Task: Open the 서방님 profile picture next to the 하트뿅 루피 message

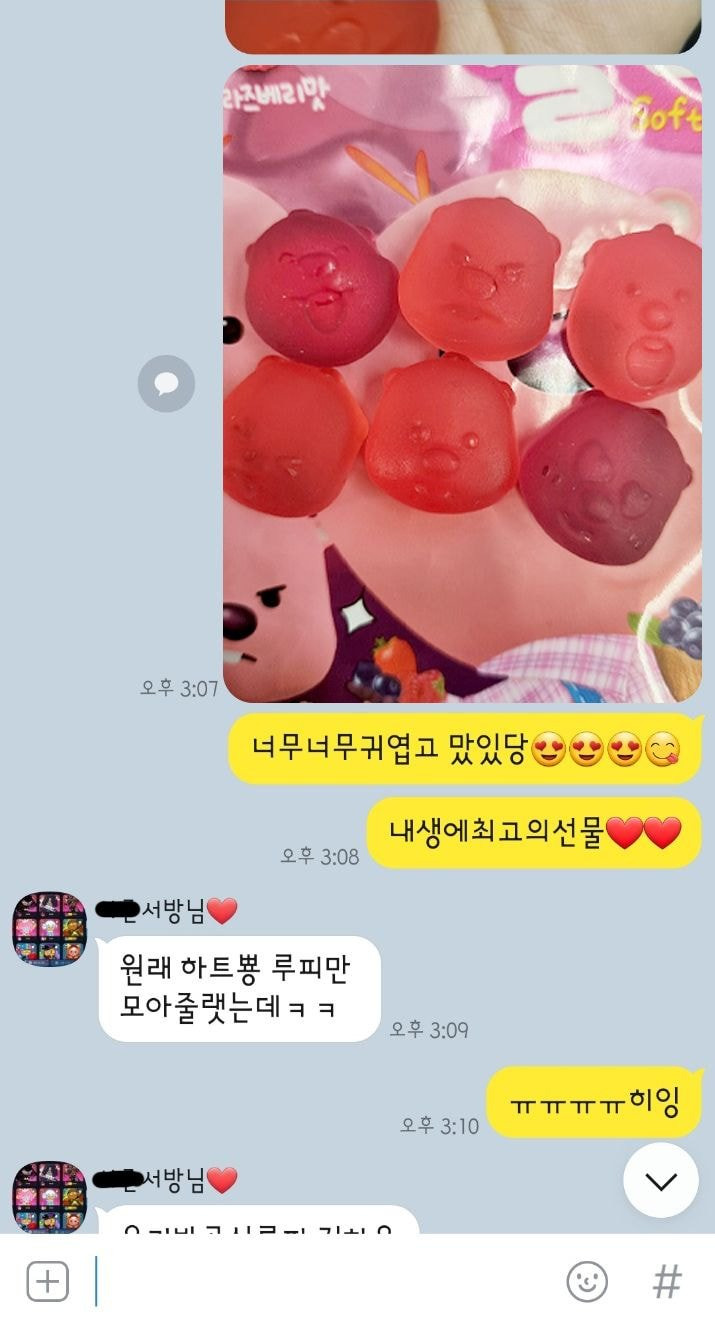Action: [x=49, y=929]
